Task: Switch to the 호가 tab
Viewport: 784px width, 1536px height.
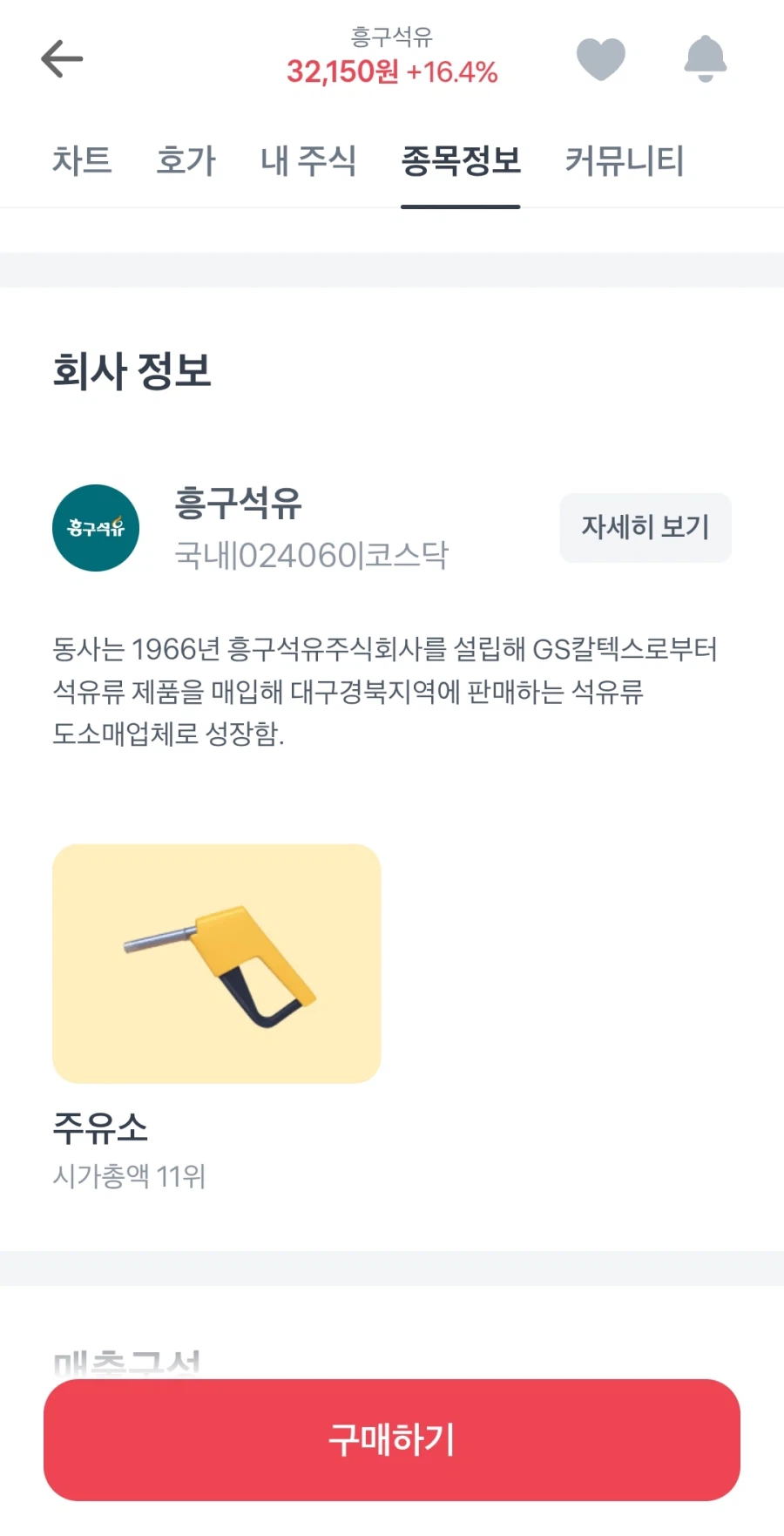Action: [x=186, y=161]
